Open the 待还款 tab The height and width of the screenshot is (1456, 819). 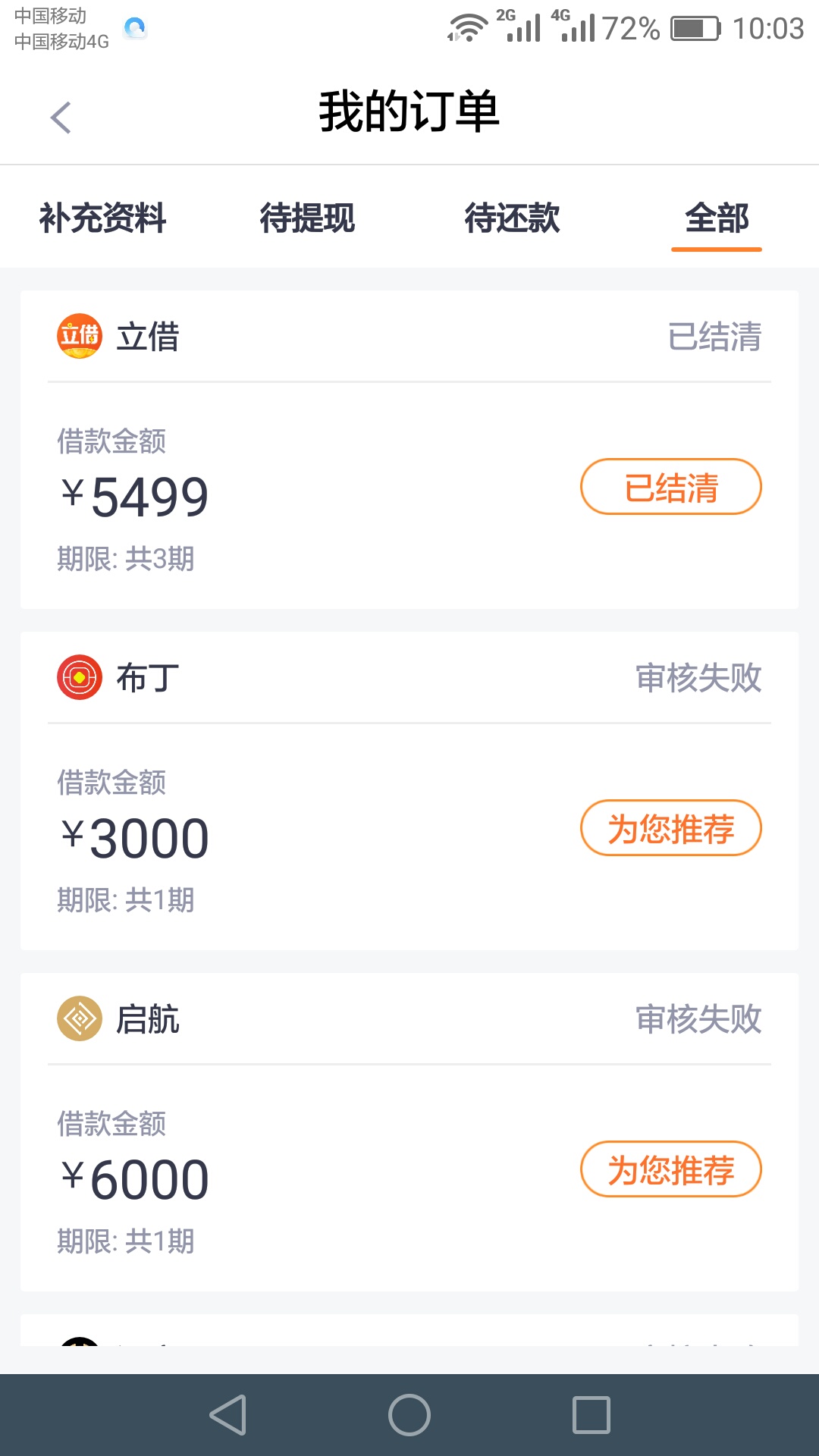pos(512,218)
